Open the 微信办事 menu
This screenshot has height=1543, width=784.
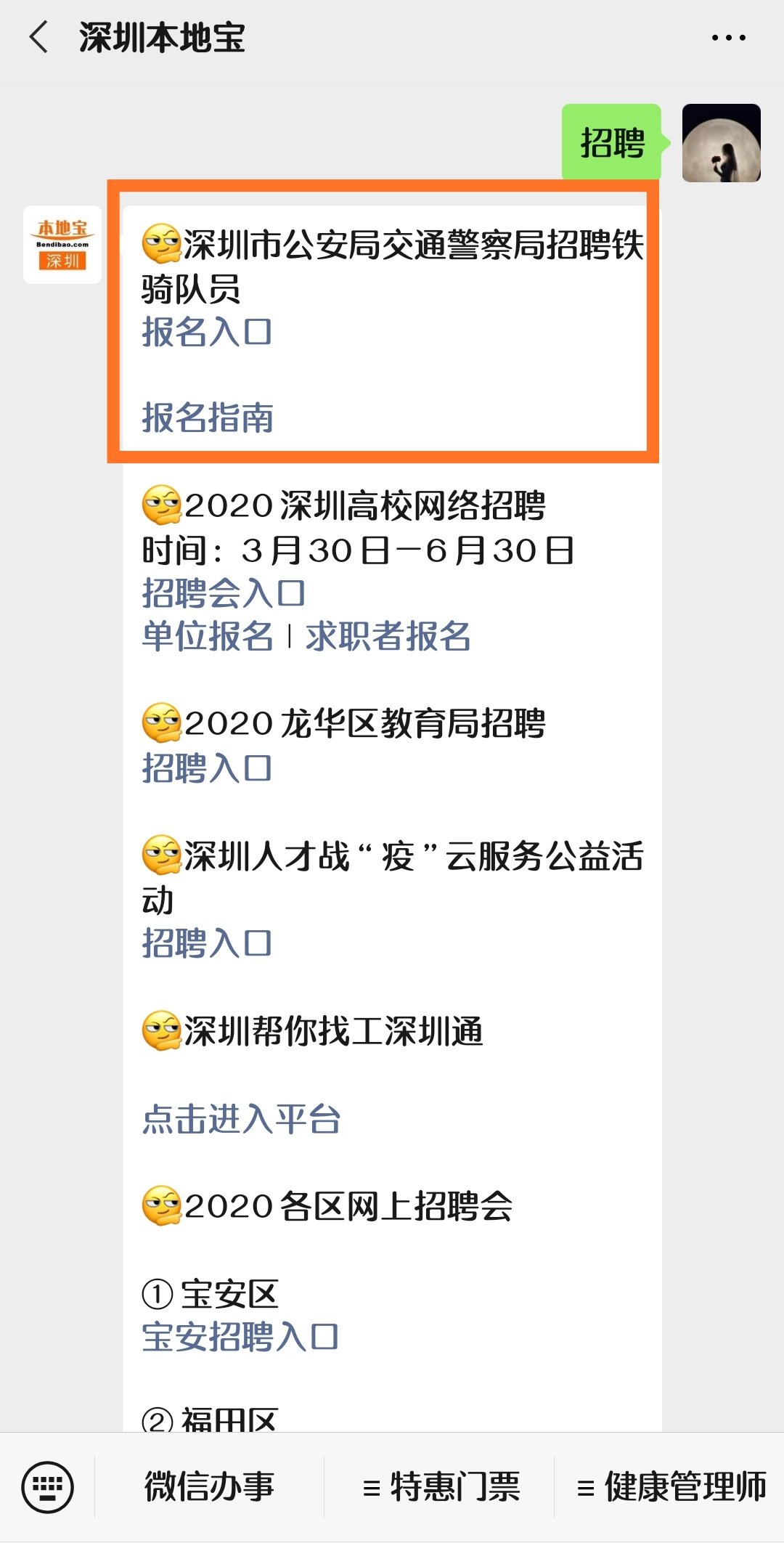coord(209,1486)
